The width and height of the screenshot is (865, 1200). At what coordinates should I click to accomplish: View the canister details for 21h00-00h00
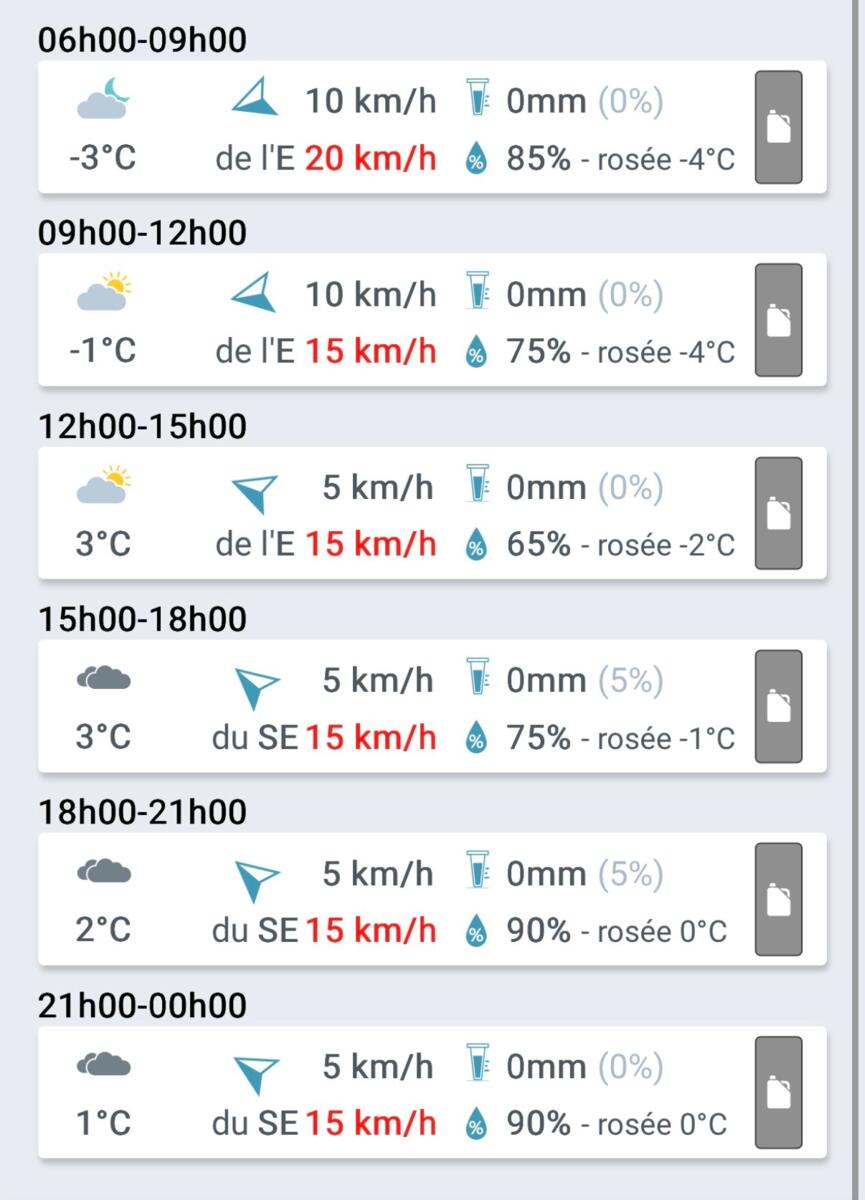(778, 1092)
